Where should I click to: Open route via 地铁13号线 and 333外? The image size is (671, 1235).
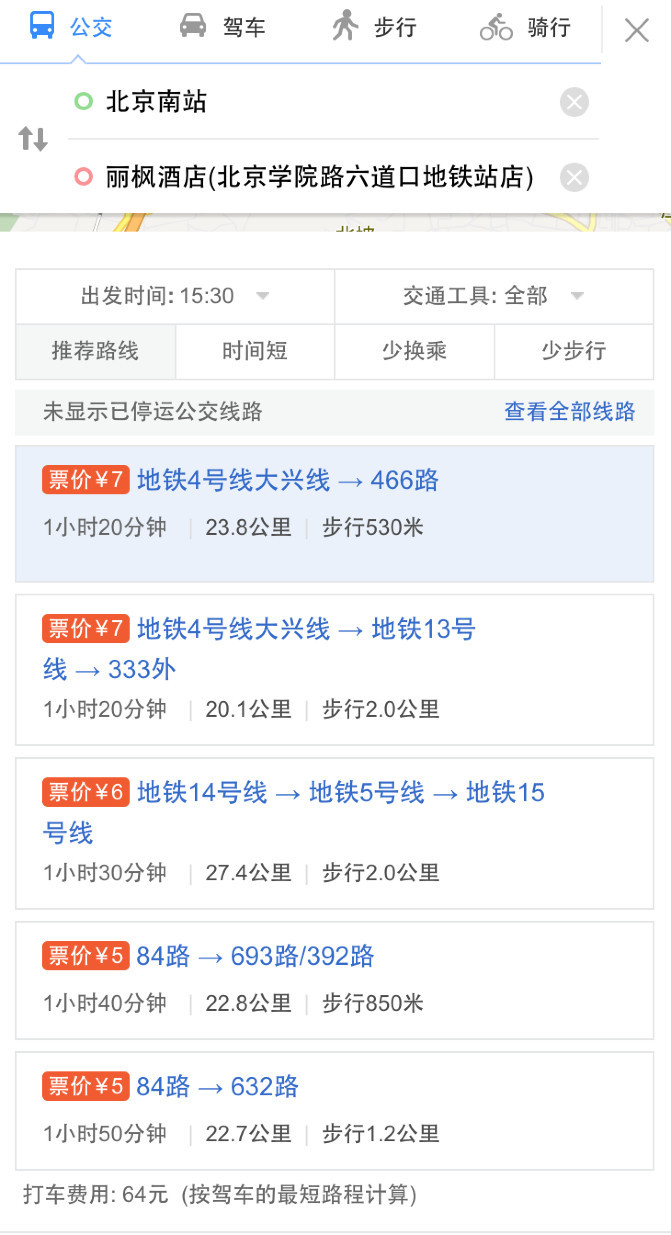click(335, 670)
